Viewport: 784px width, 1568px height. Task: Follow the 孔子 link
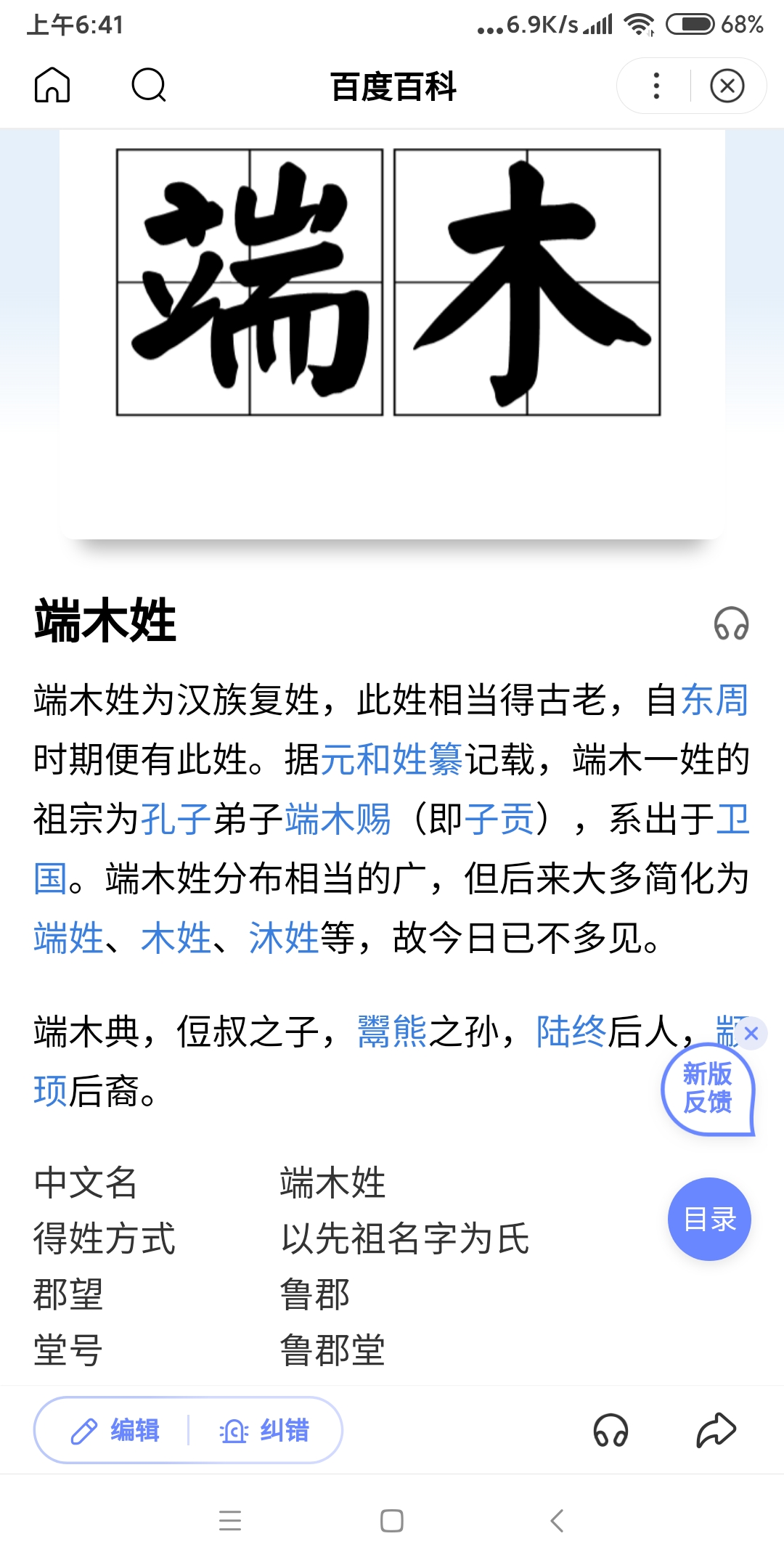click(176, 820)
